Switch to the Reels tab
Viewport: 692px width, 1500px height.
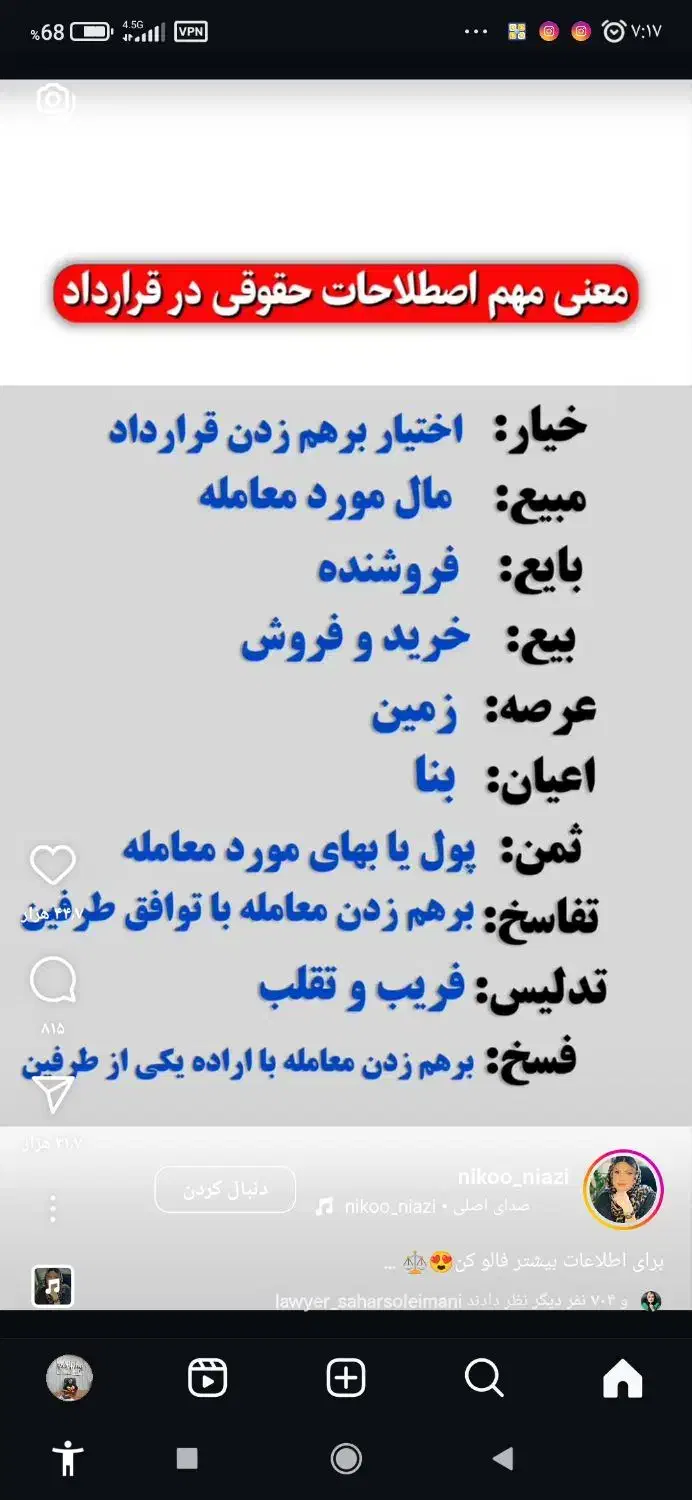[x=208, y=1380]
